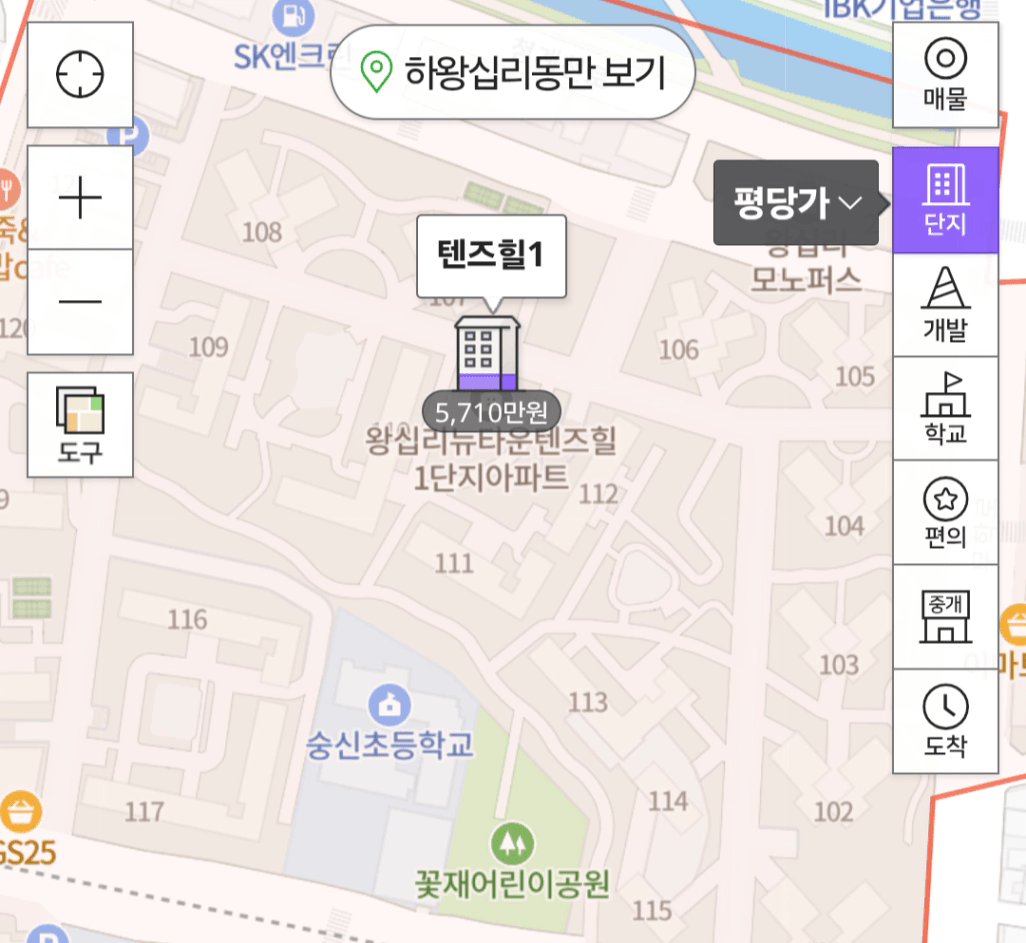Show 편의 amenities on the map
This screenshot has height=943, width=1026.
pos(945,512)
